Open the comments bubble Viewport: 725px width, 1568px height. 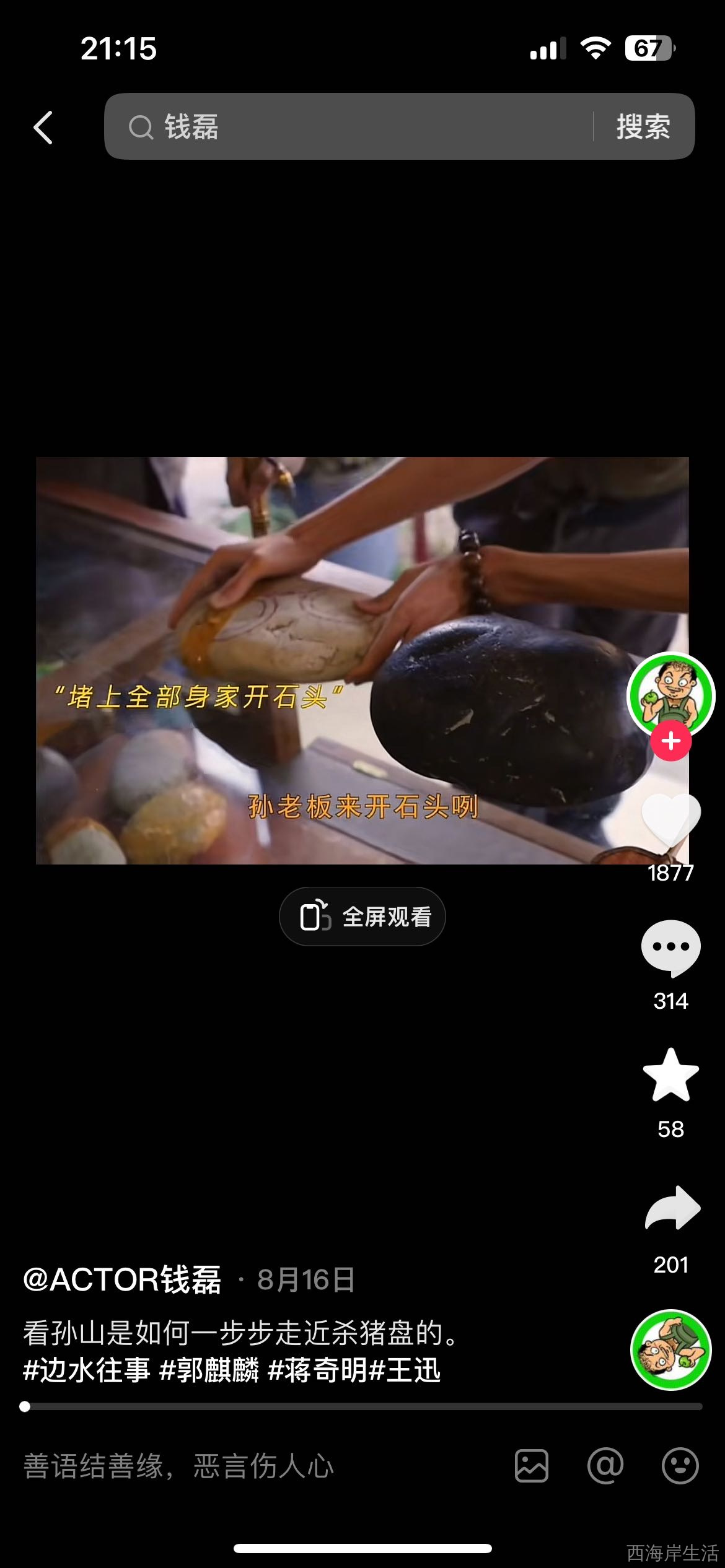[670, 947]
